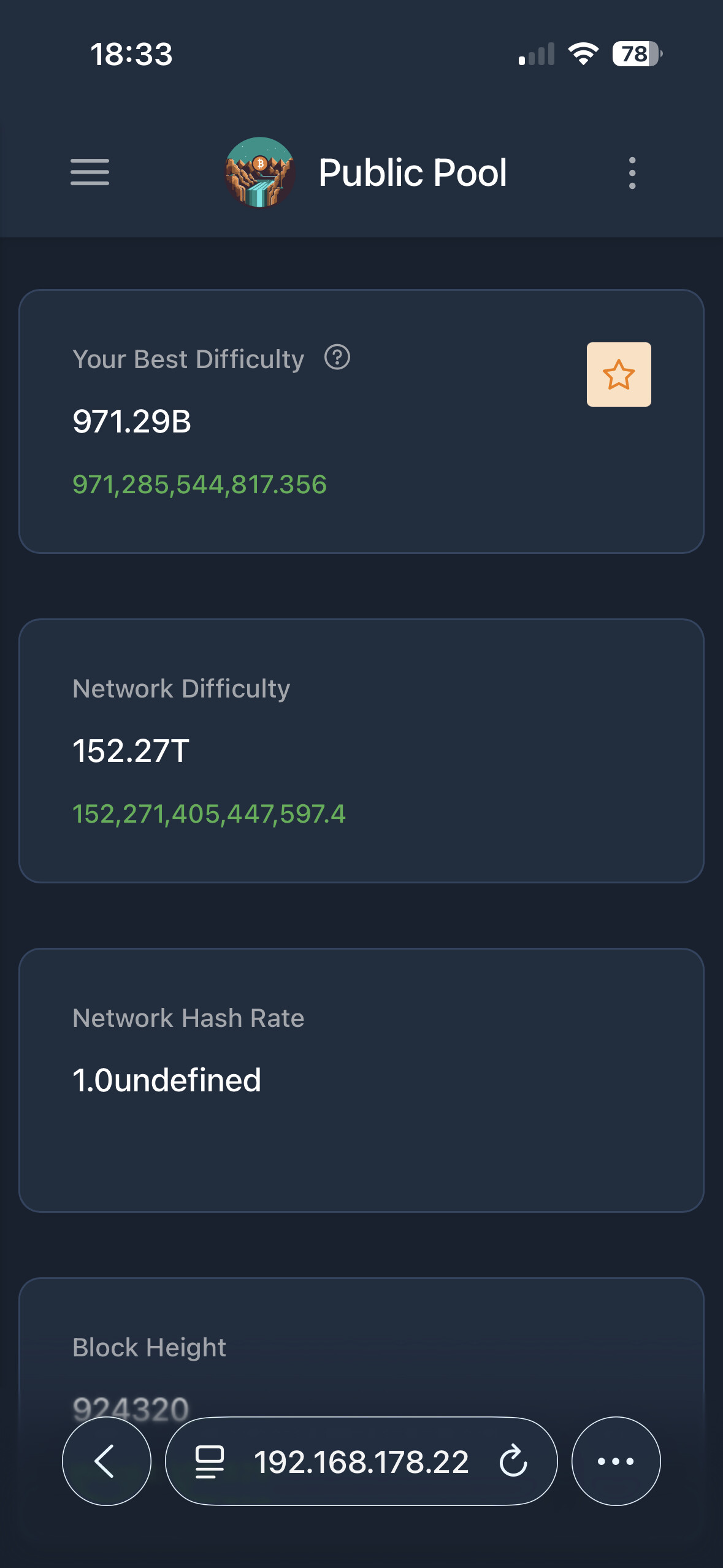Open the hamburger navigation menu
This screenshot has height=1568, width=723.
(x=90, y=172)
